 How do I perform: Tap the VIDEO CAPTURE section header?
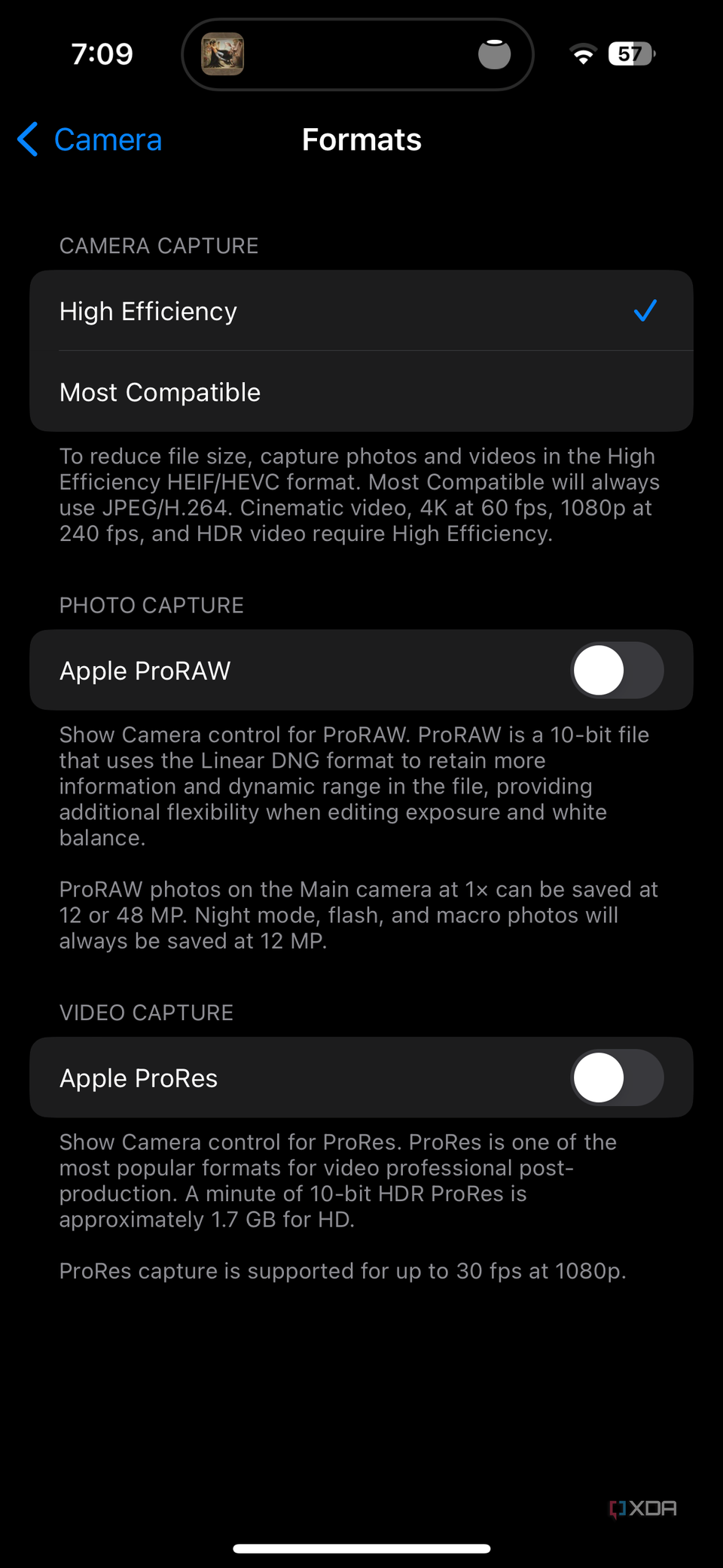(146, 1013)
